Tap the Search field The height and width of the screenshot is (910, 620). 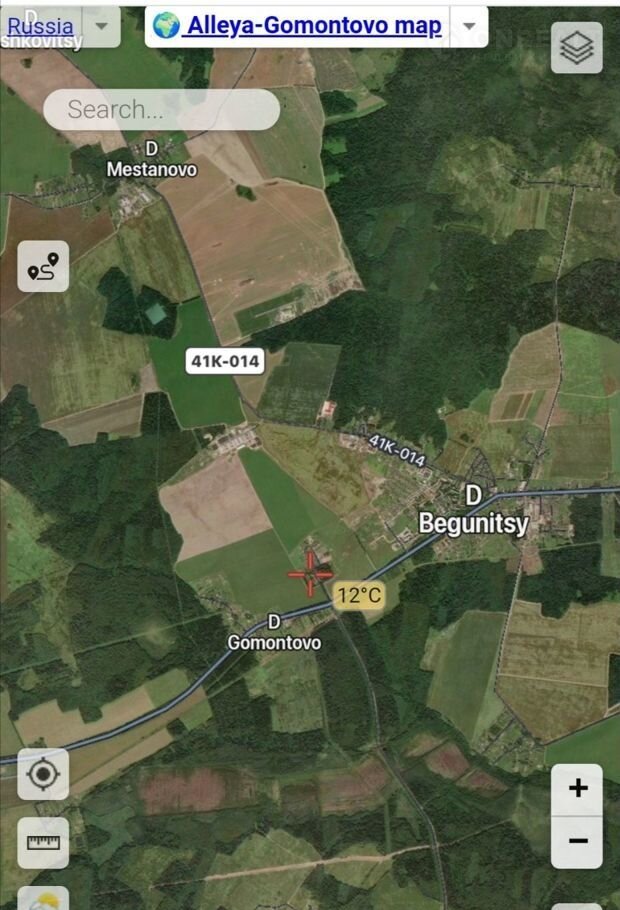pos(161,109)
